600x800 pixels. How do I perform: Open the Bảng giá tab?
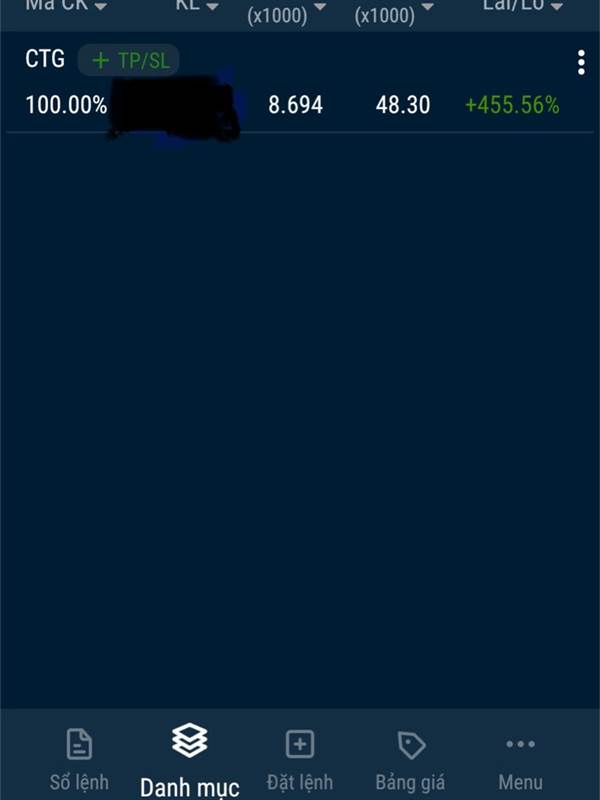(x=410, y=758)
